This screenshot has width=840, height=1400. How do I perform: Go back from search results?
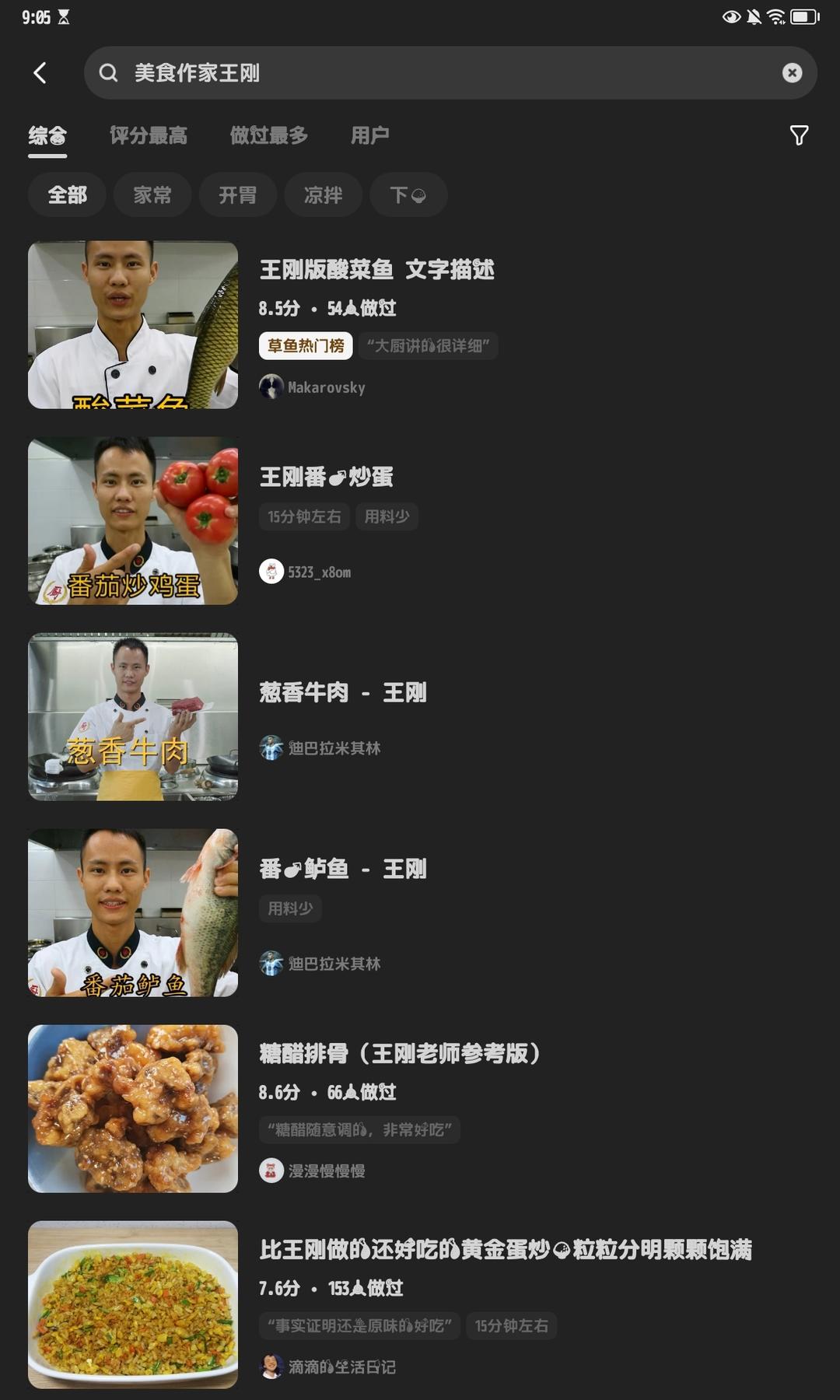(40, 73)
